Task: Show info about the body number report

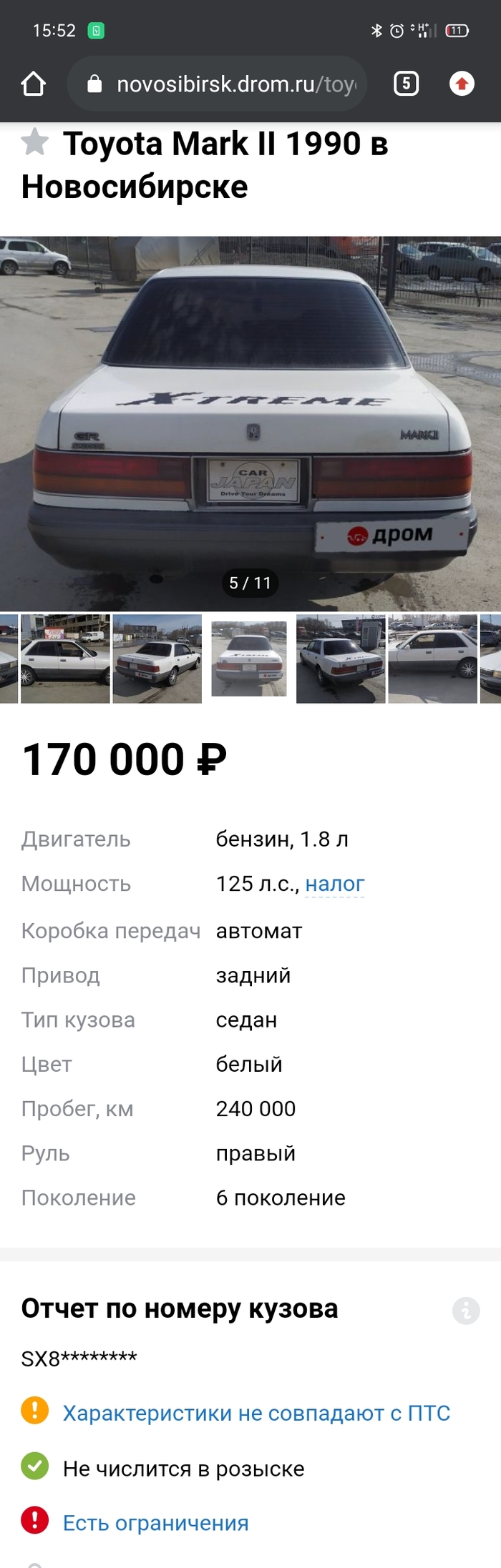Action: tap(466, 1310)
